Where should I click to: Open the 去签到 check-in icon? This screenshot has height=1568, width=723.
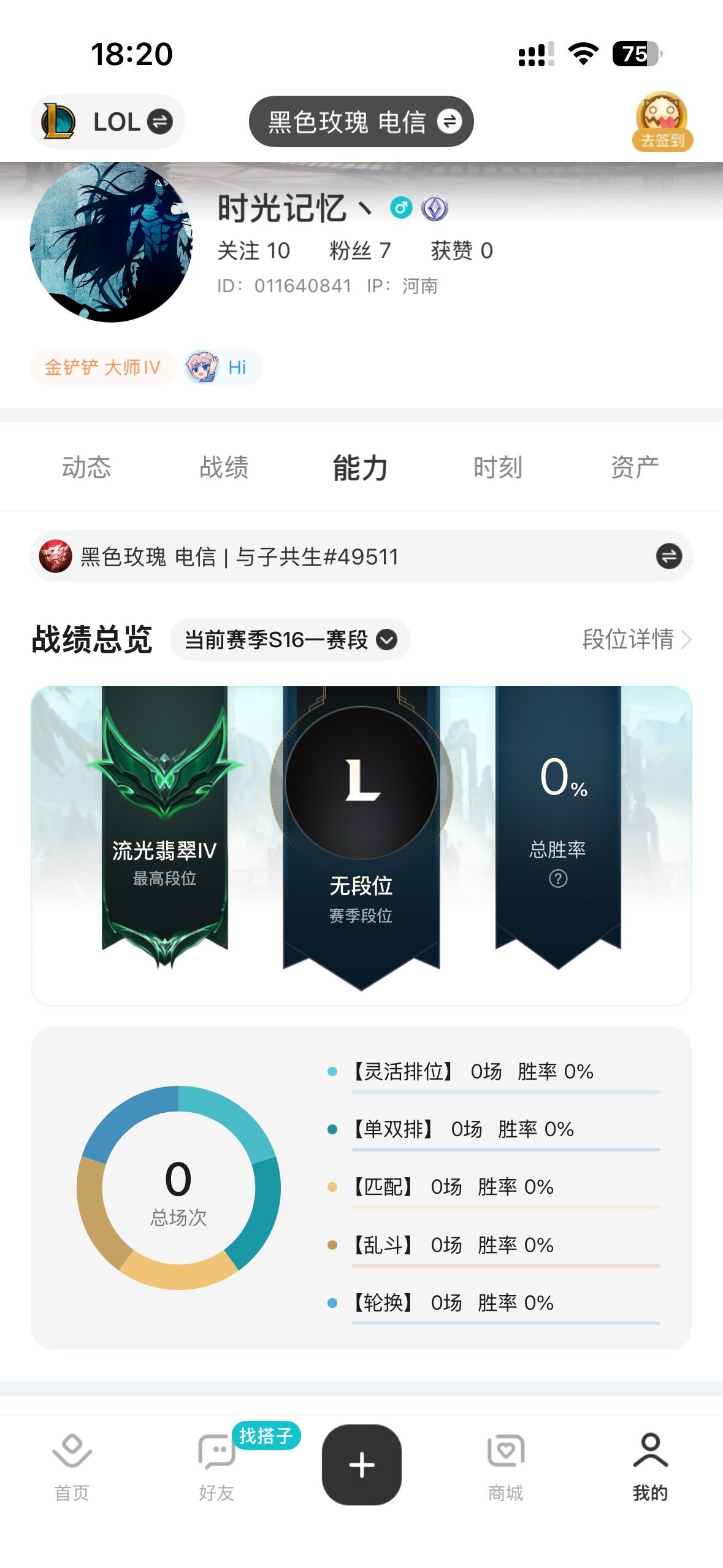pyautogui.click(x=662, y=123)
